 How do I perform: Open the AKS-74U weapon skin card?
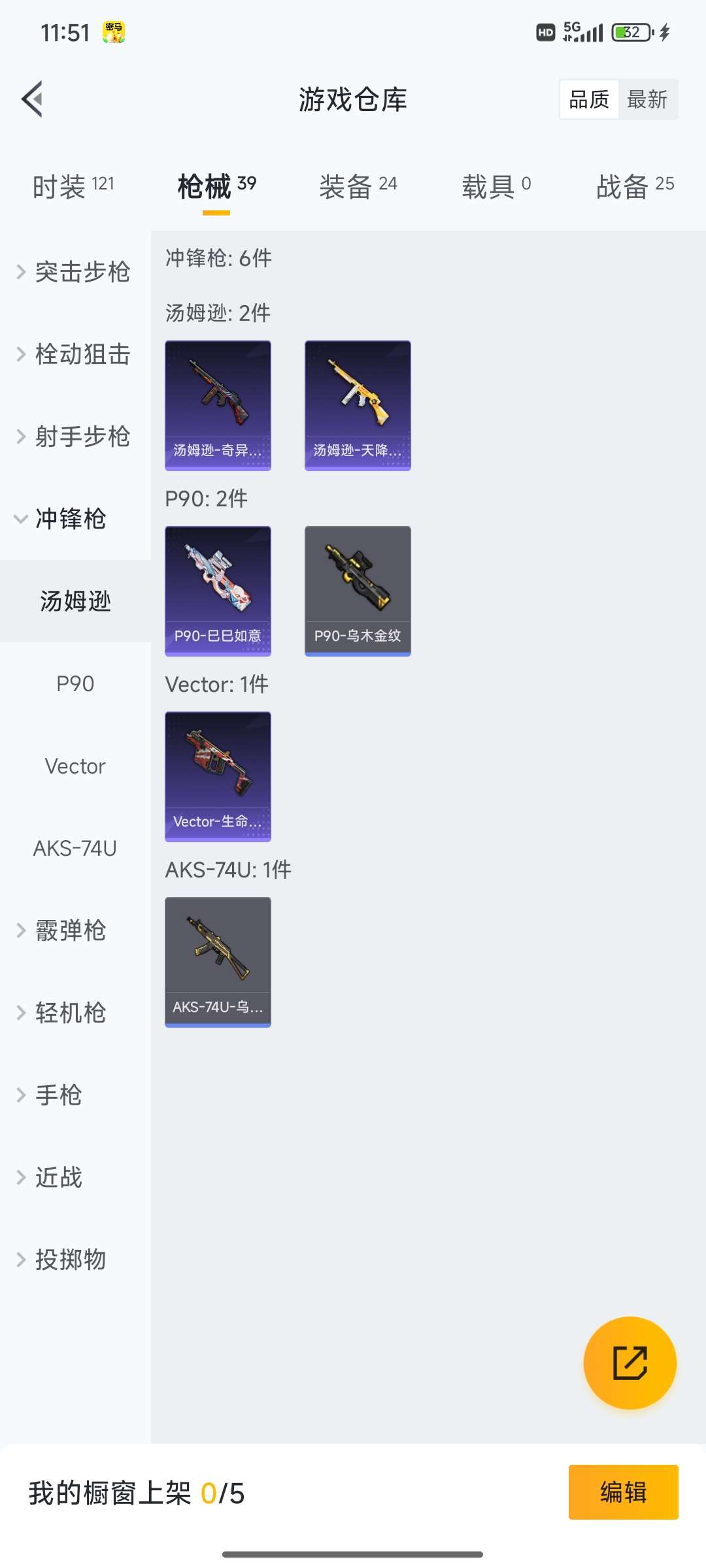pos(218,960)
